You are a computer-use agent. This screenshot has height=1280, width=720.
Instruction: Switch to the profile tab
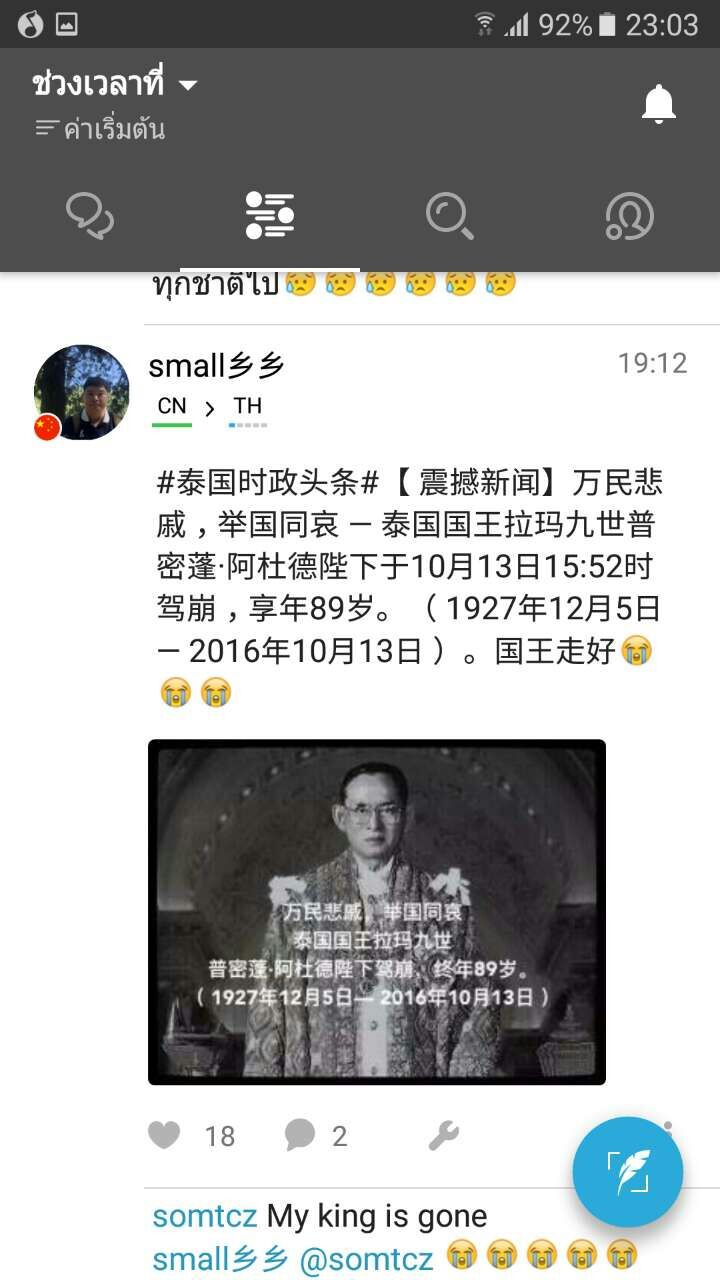coord(629,215)
